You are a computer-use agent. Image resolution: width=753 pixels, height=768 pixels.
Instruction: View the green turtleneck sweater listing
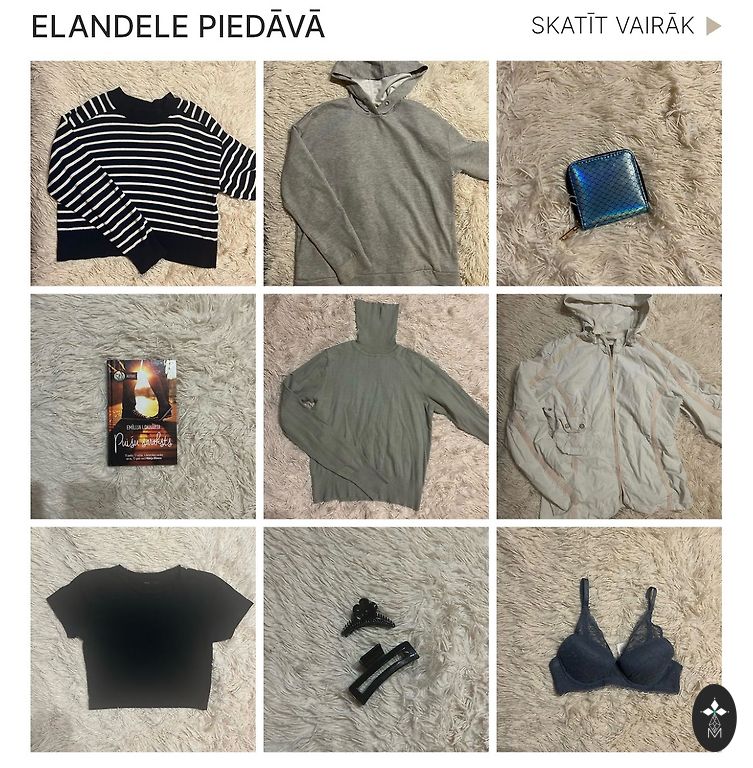376,406
